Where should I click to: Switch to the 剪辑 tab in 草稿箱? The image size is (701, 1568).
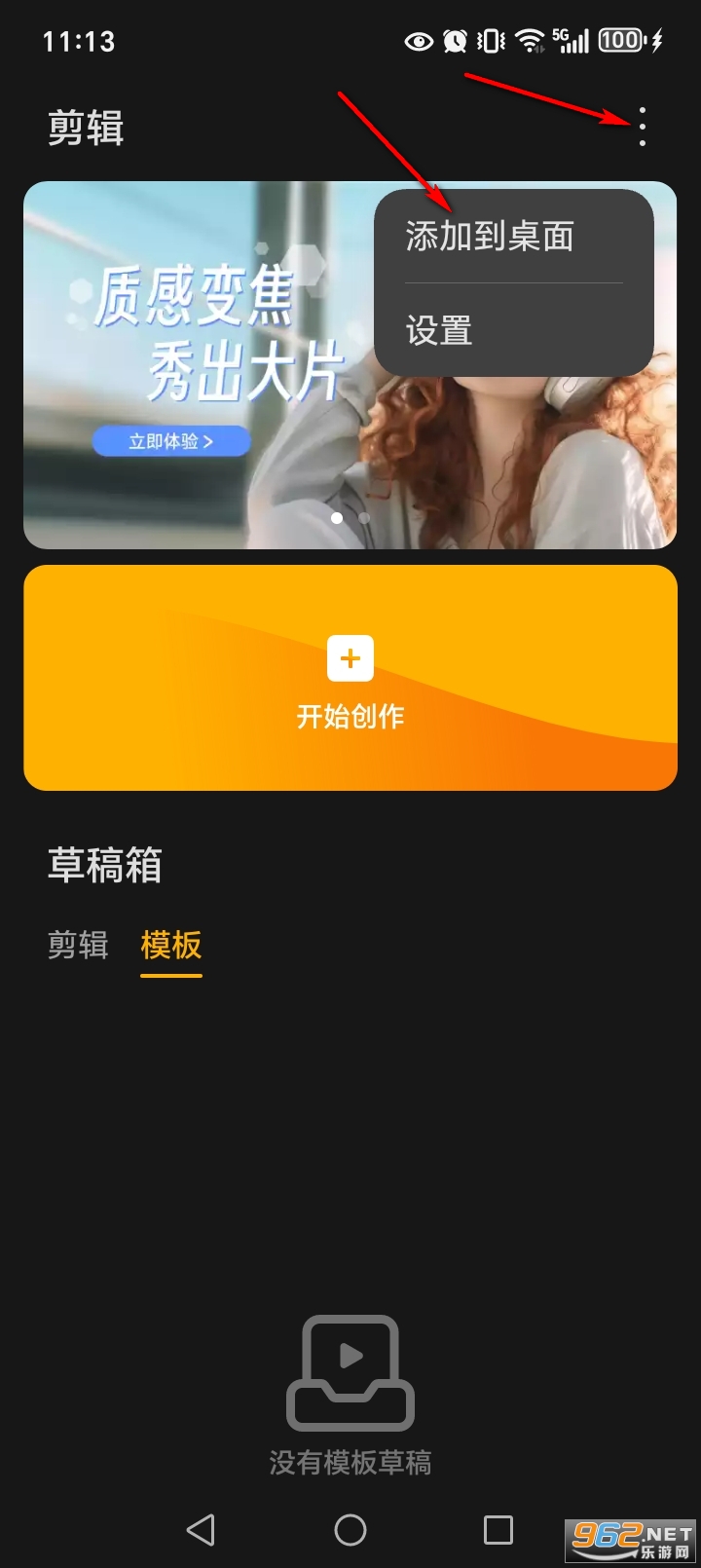[77, 945]
